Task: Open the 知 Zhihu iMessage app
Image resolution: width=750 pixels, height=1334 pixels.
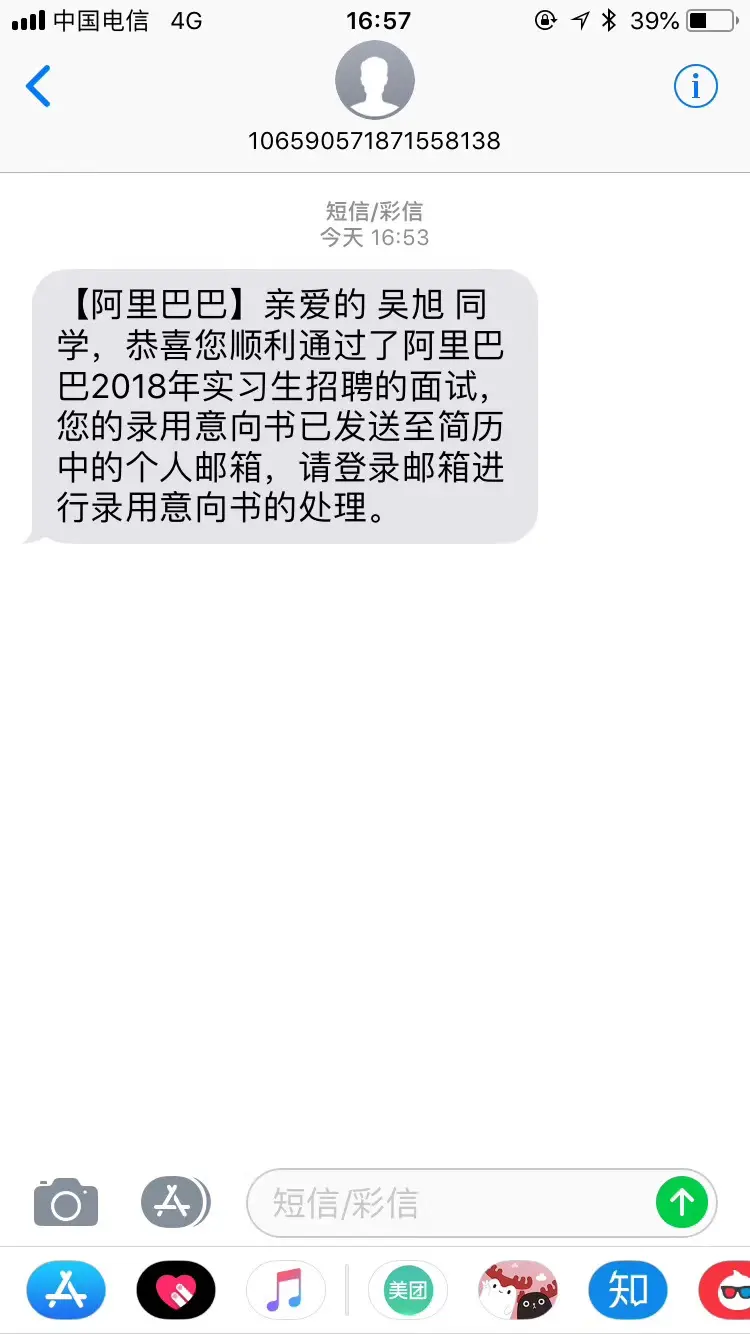Action: click(628, 1290)
